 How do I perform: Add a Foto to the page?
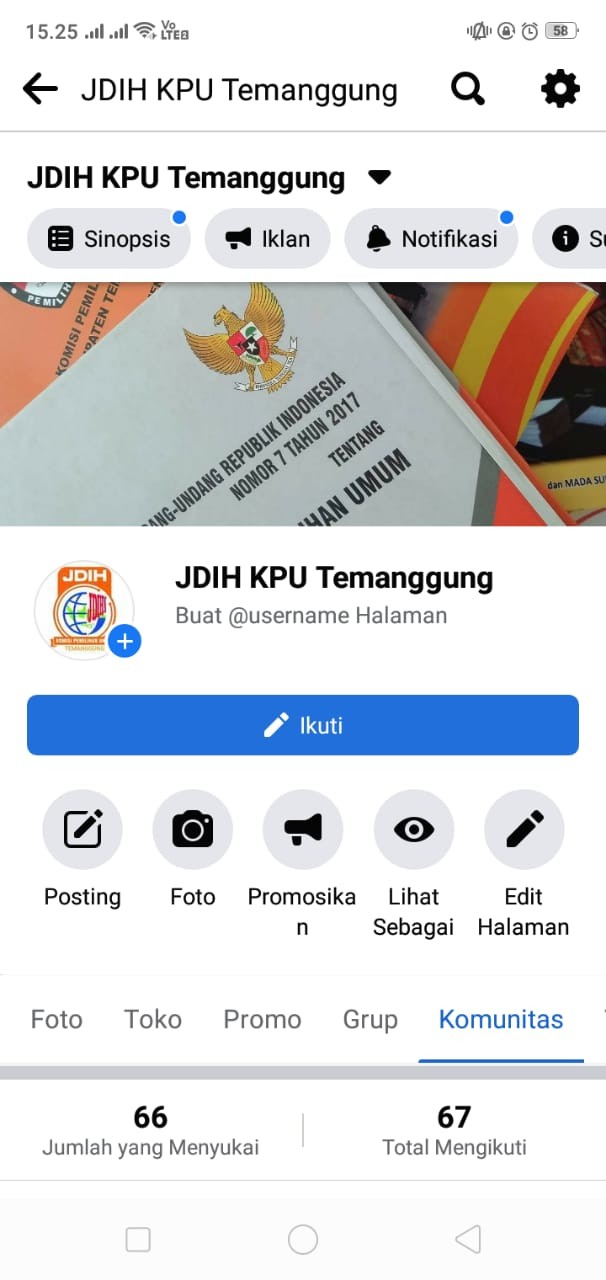click(192, 830)
